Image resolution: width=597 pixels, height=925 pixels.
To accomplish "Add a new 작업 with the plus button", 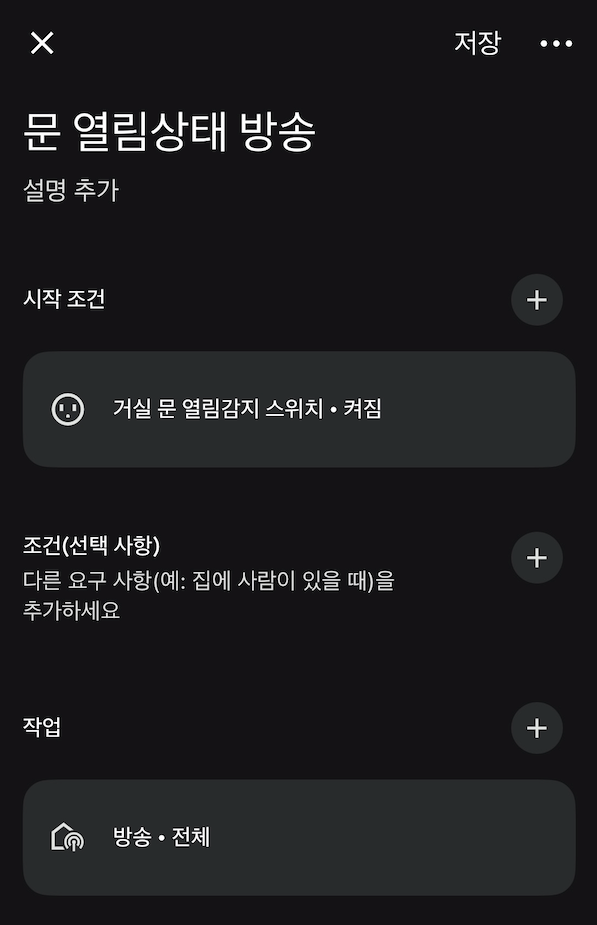I will coord(536,727).
